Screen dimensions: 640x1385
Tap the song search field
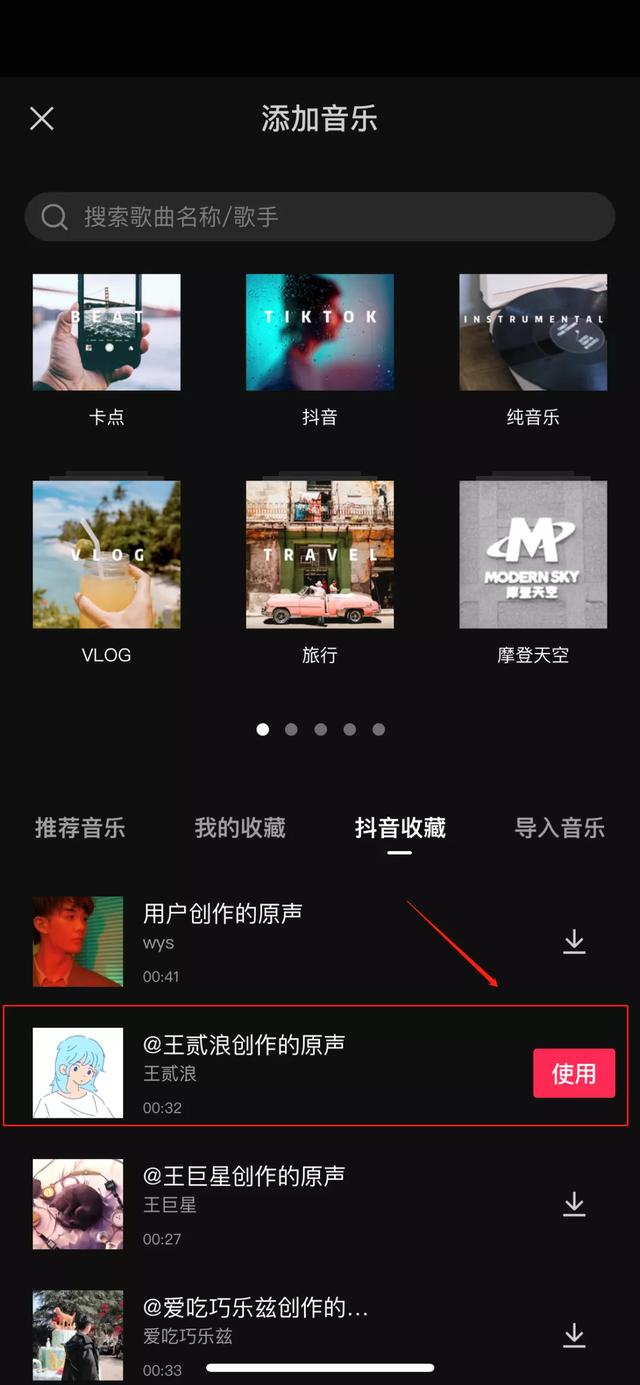(319, 217)
